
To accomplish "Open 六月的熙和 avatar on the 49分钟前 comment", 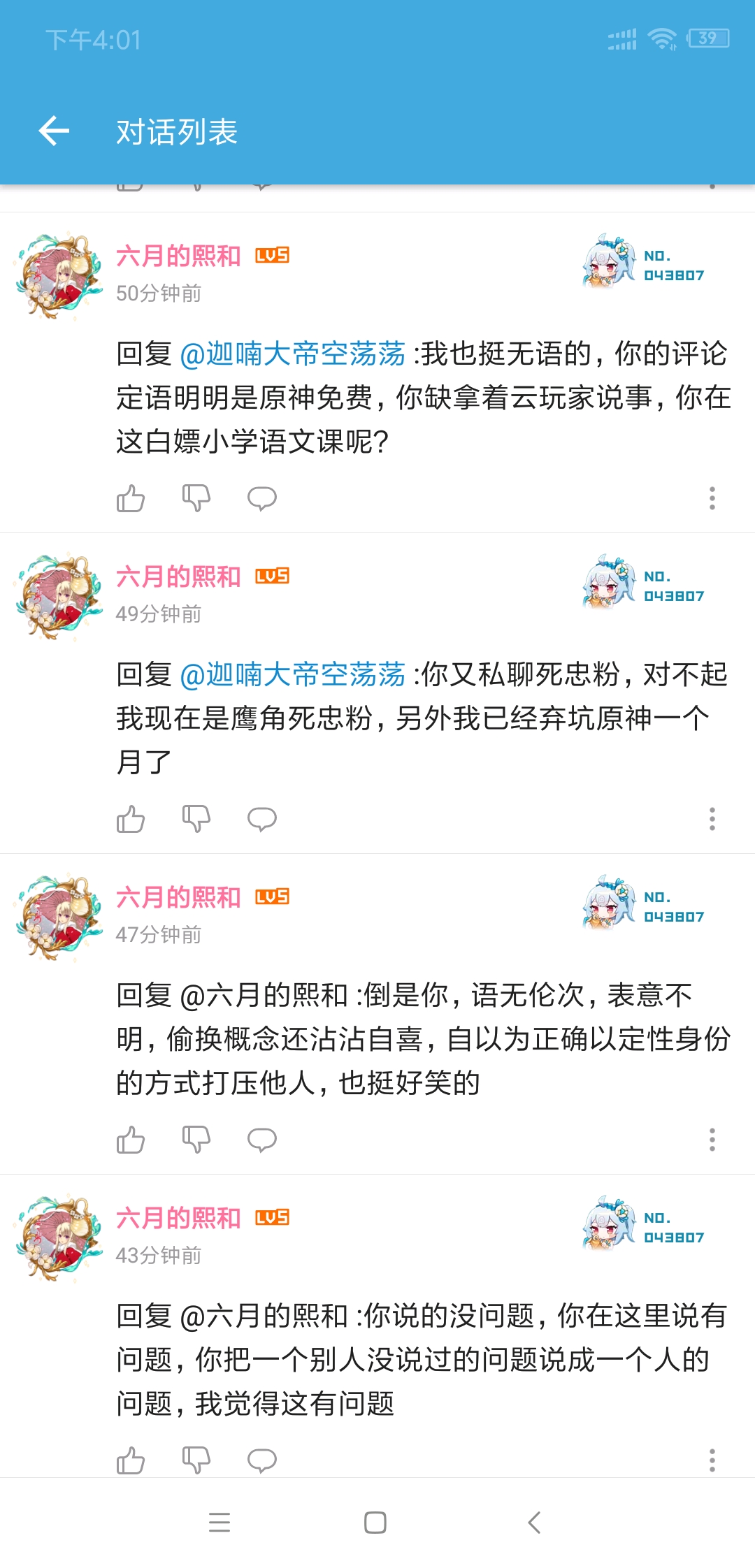I will (59, 597).
